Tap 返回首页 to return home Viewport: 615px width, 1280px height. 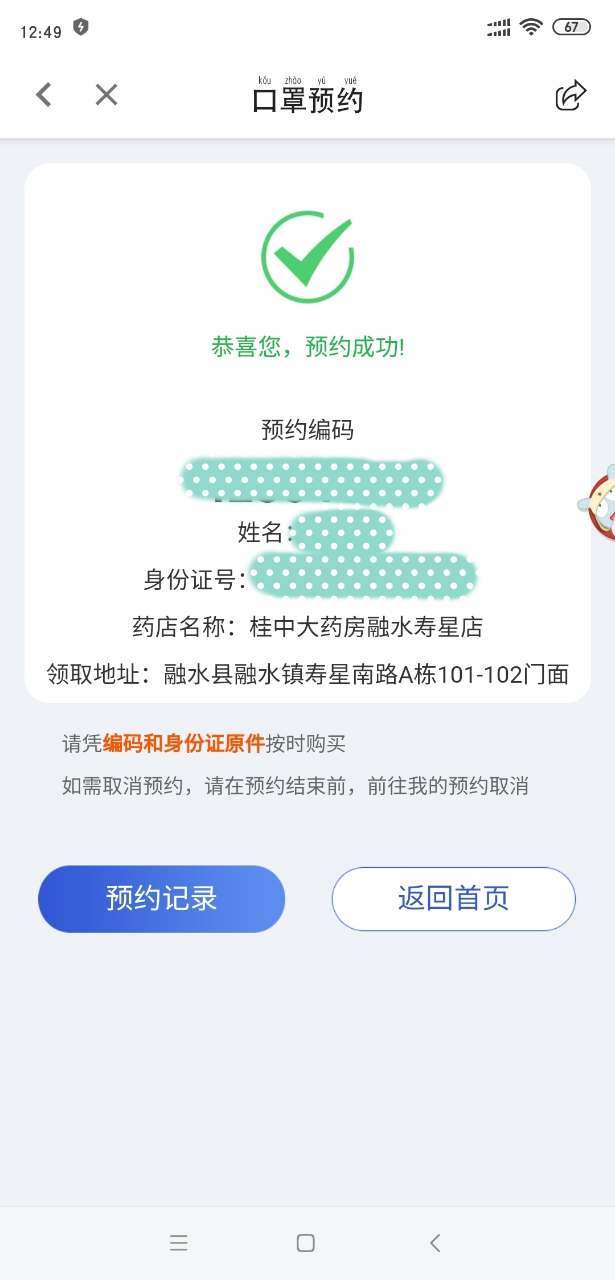coord(453,899)
